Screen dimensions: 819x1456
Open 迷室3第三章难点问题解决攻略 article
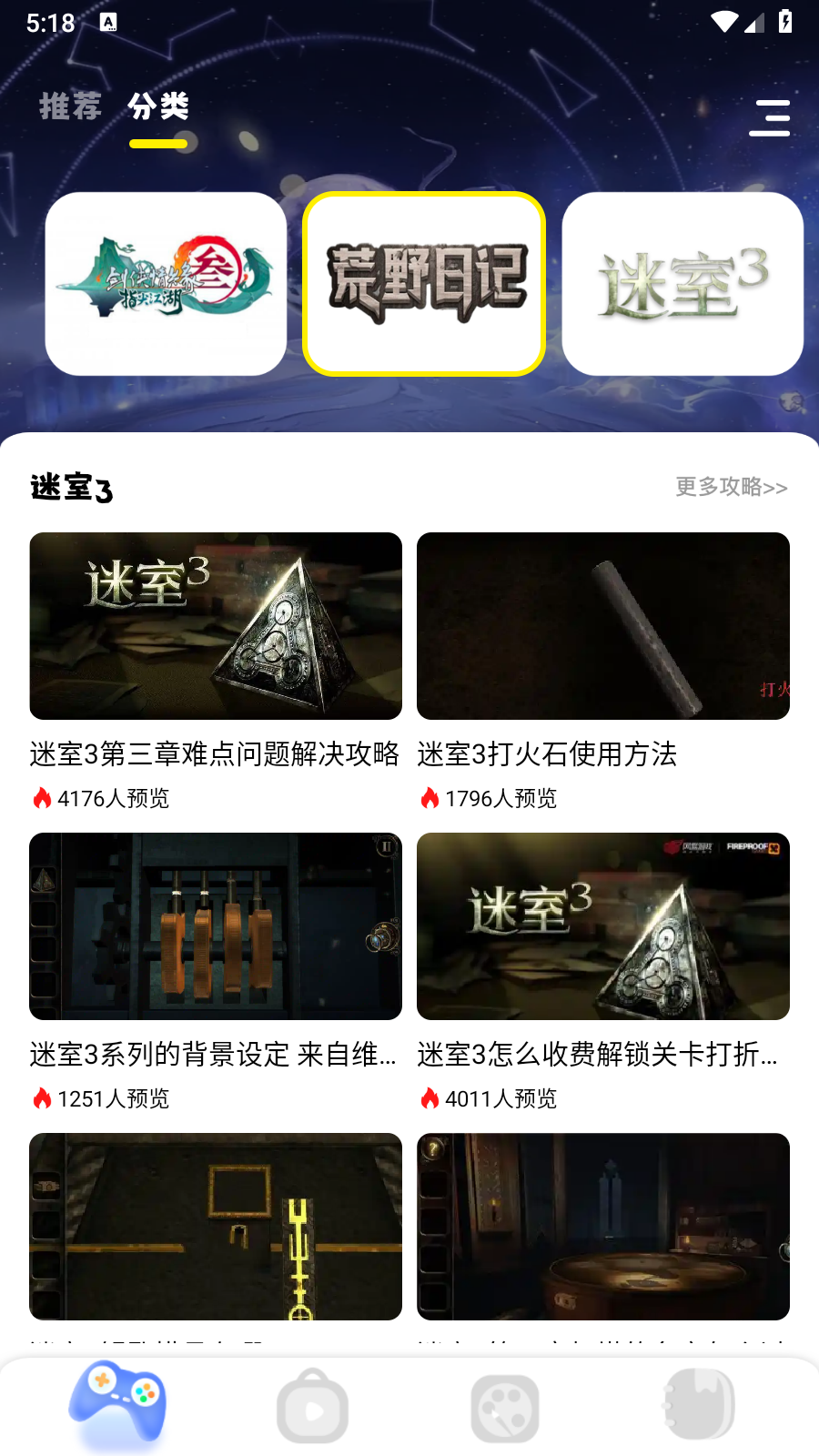click(215, 754)
